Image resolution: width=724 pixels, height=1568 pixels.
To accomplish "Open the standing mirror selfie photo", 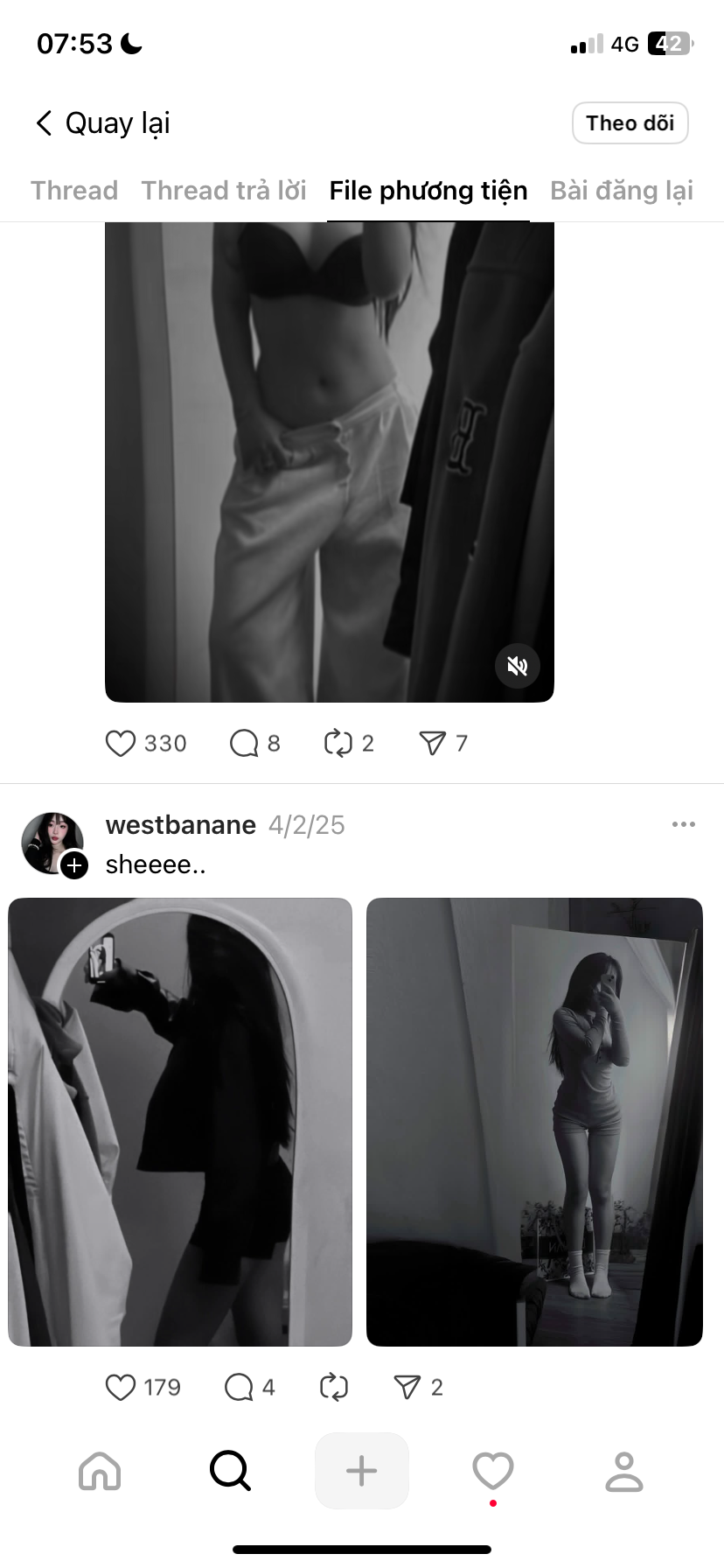I will pyautogui.click(x=534, y=1122).
